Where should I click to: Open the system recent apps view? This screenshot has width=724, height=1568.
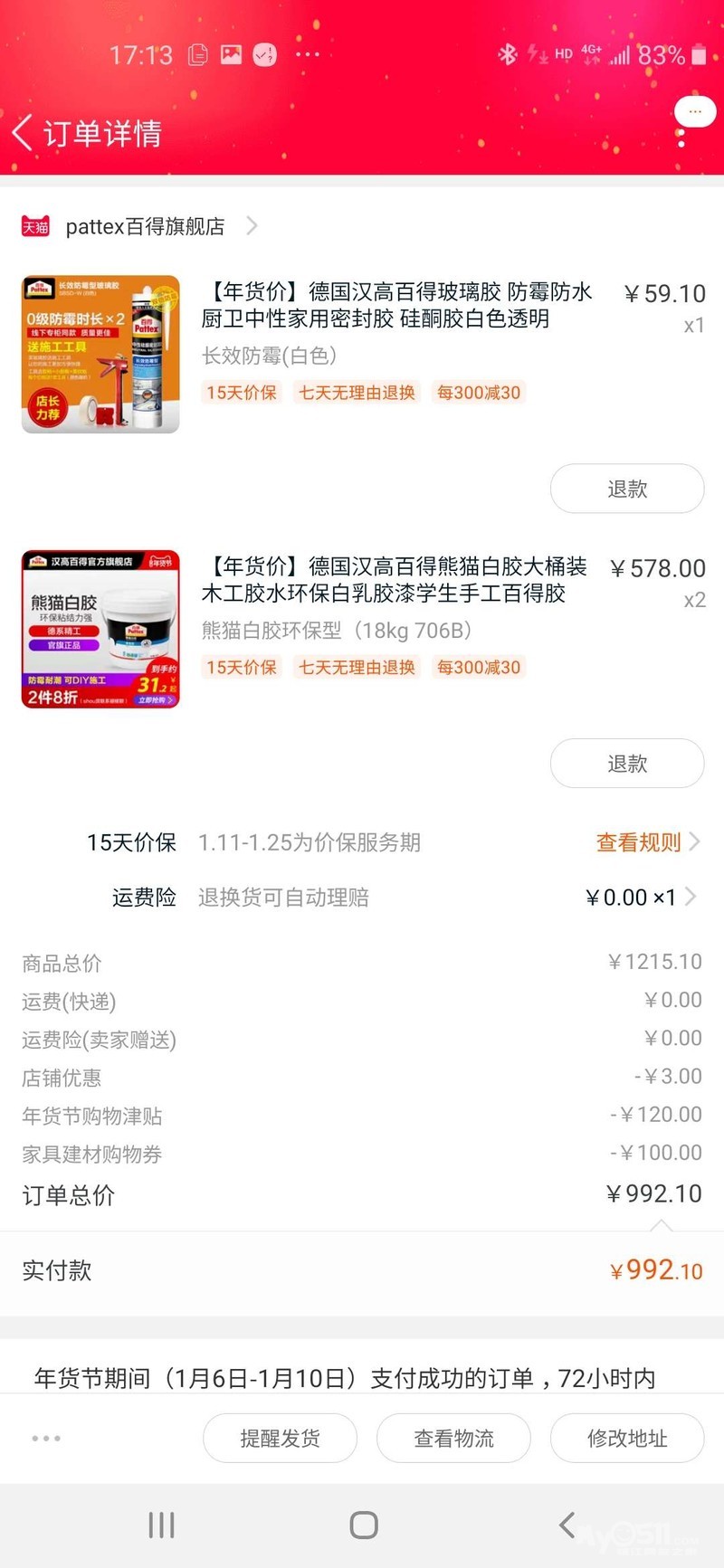click(161, 1525)
